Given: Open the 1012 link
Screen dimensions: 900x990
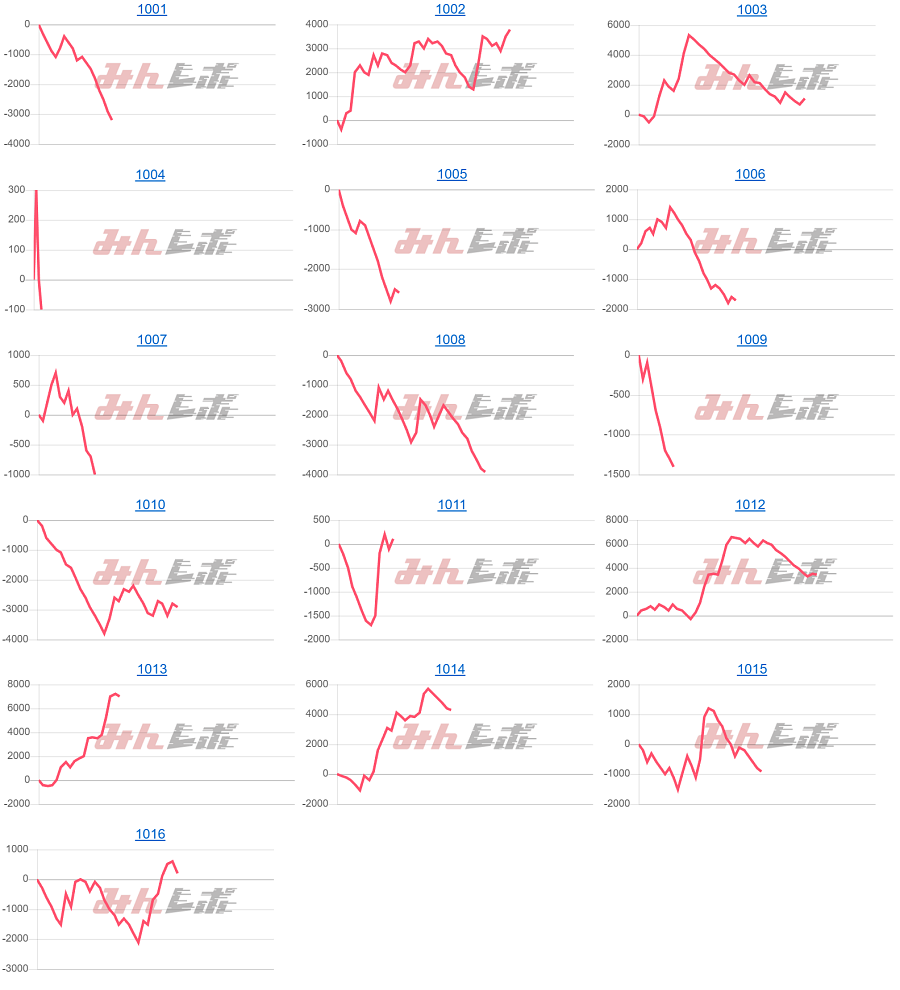Looking at the screenshot, I should tap(750, 505).
